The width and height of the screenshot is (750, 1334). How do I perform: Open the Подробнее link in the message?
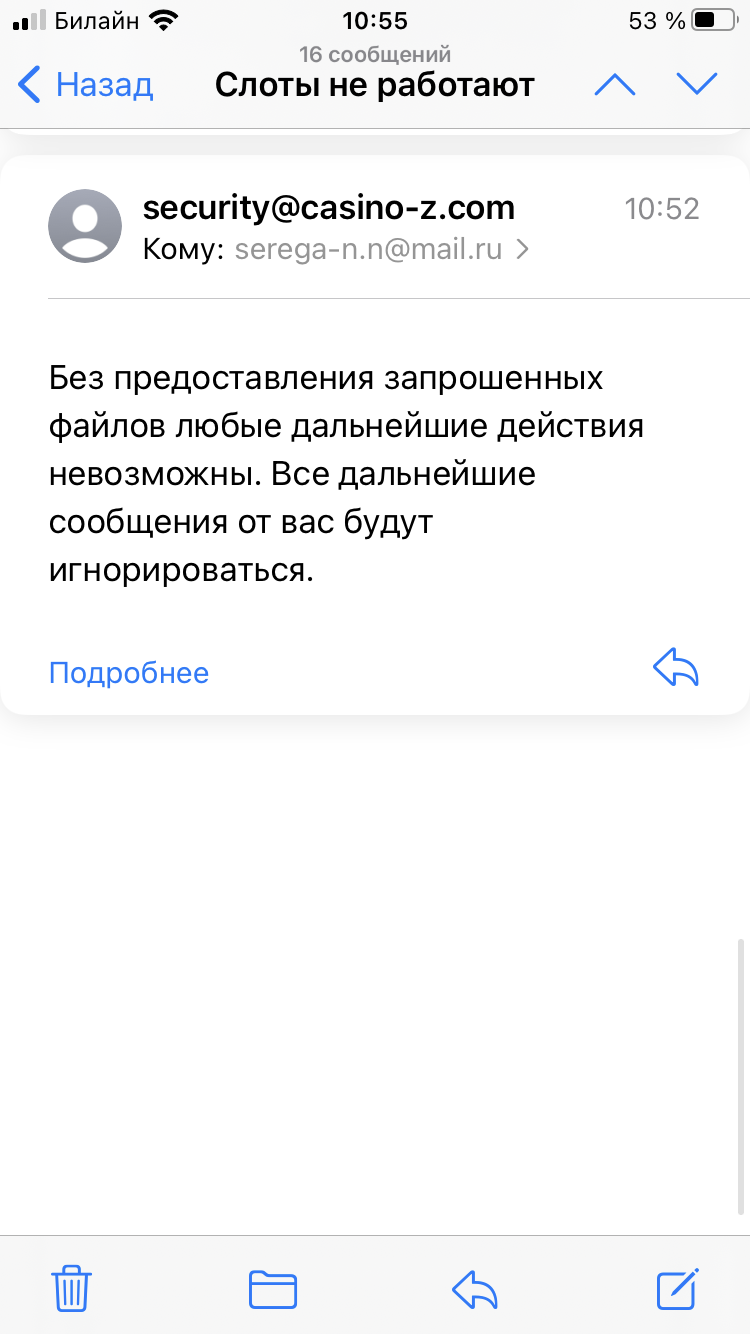129,673
